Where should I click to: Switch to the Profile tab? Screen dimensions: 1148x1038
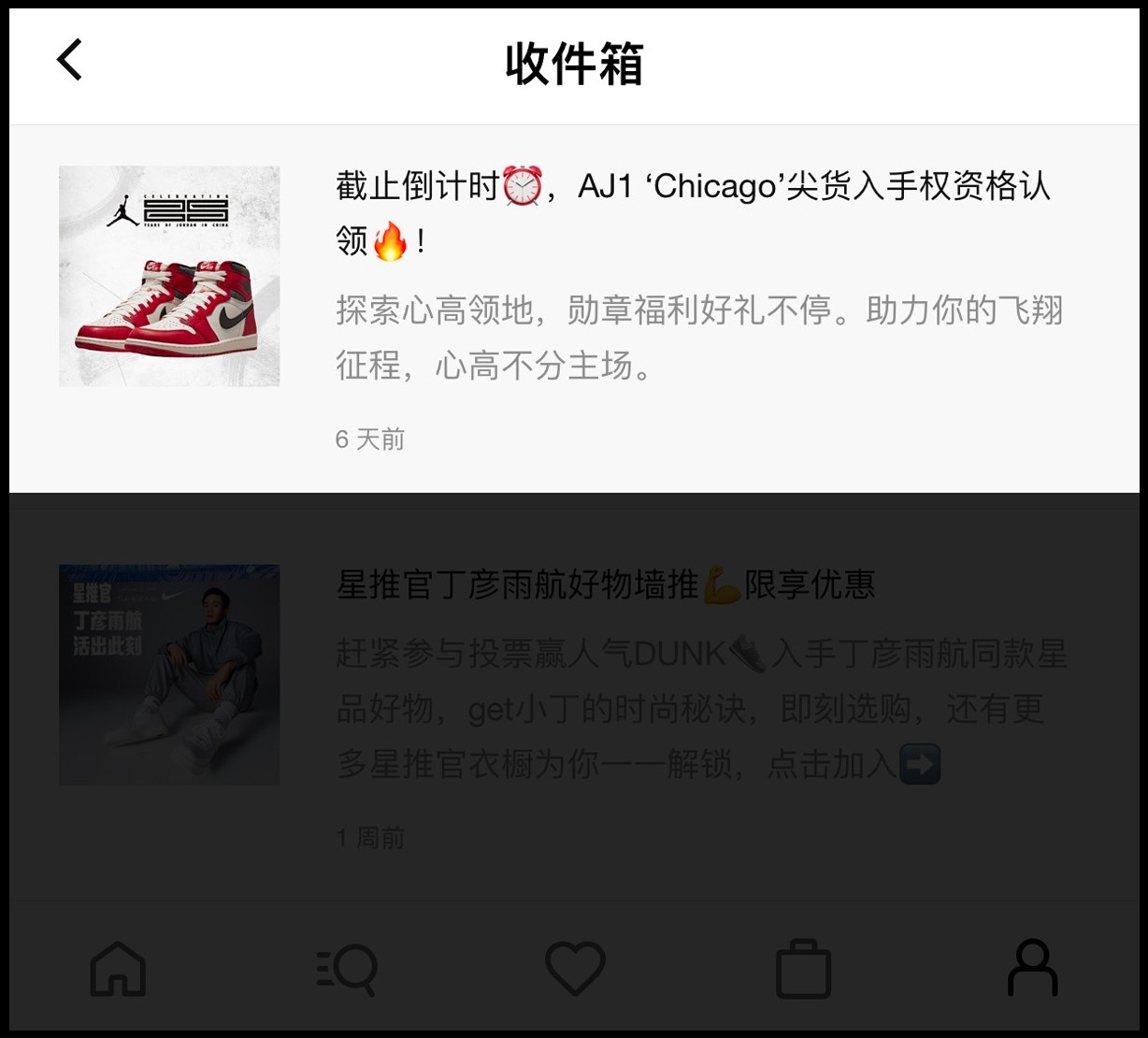1032,968
